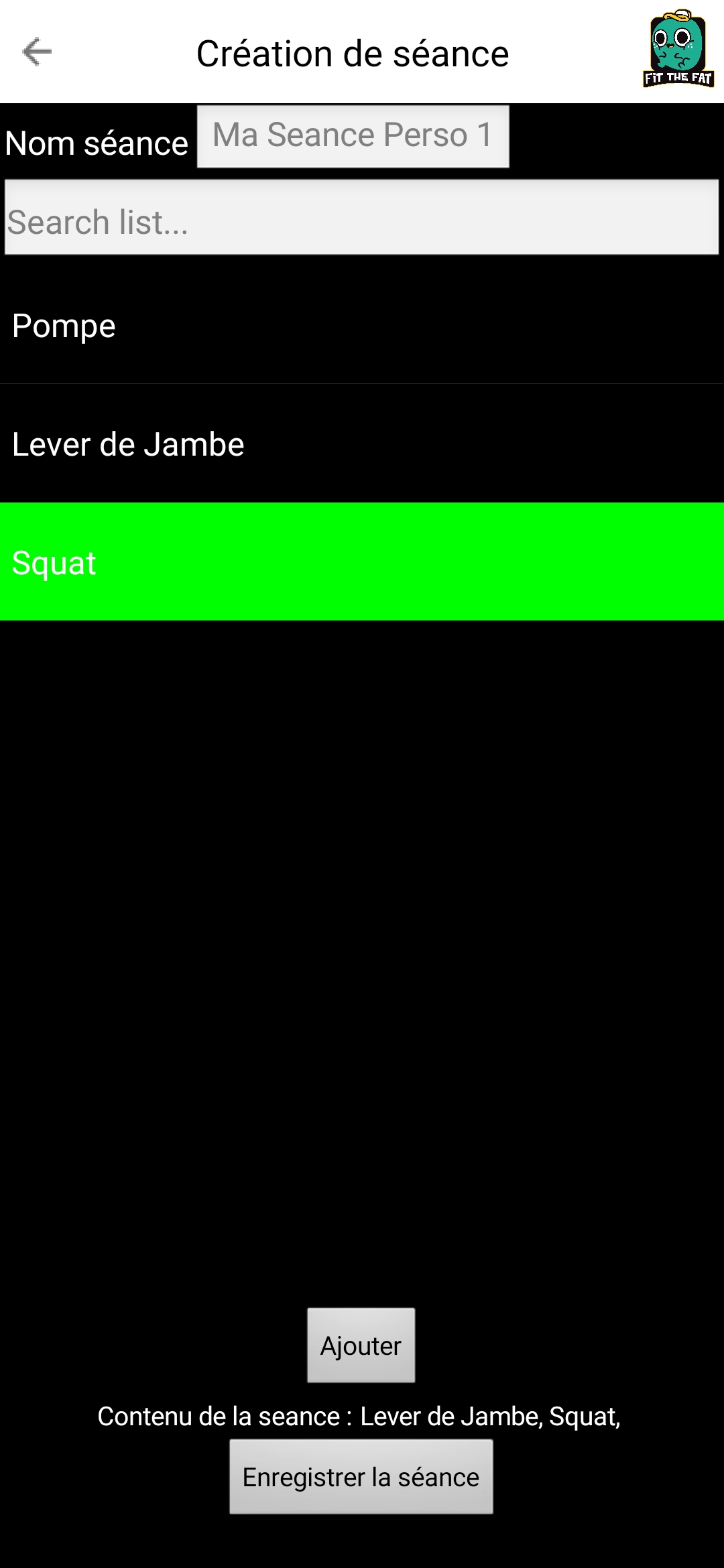Open the Search list field
This screenshot has width=724, height=1568.
pos(362,217)
